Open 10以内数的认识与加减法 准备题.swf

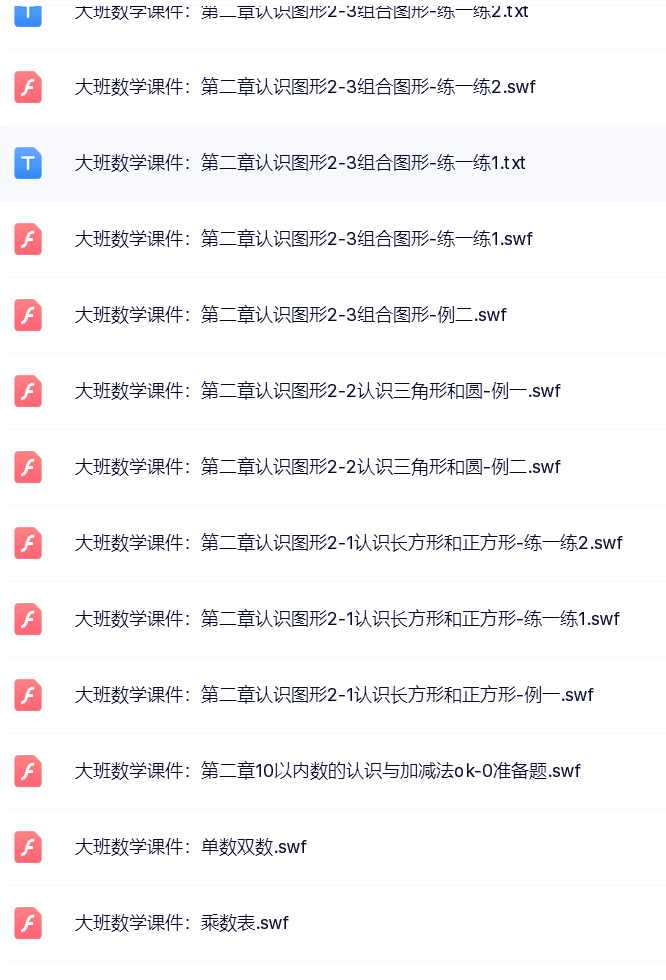327,771
